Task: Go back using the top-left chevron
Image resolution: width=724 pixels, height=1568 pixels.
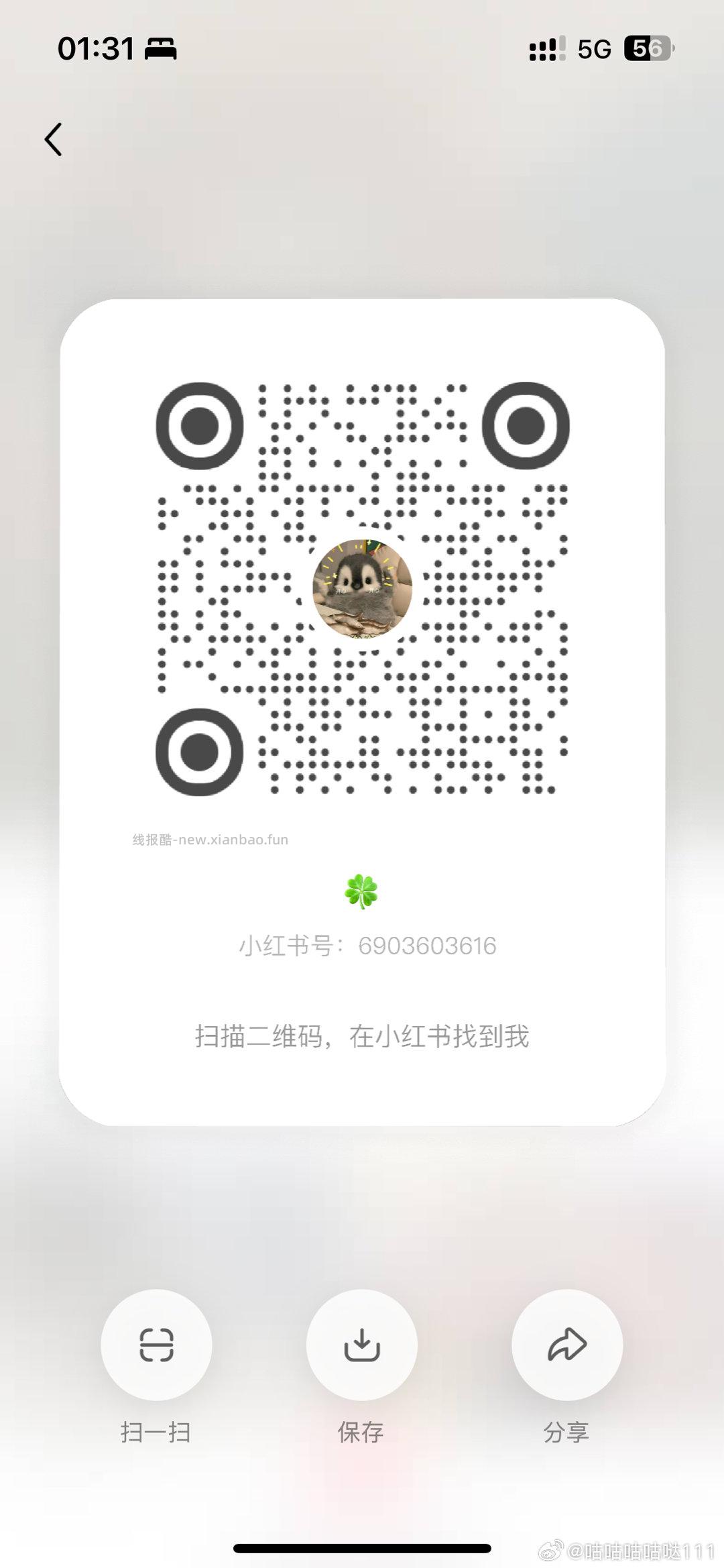Action: click(x=53, y=139)
